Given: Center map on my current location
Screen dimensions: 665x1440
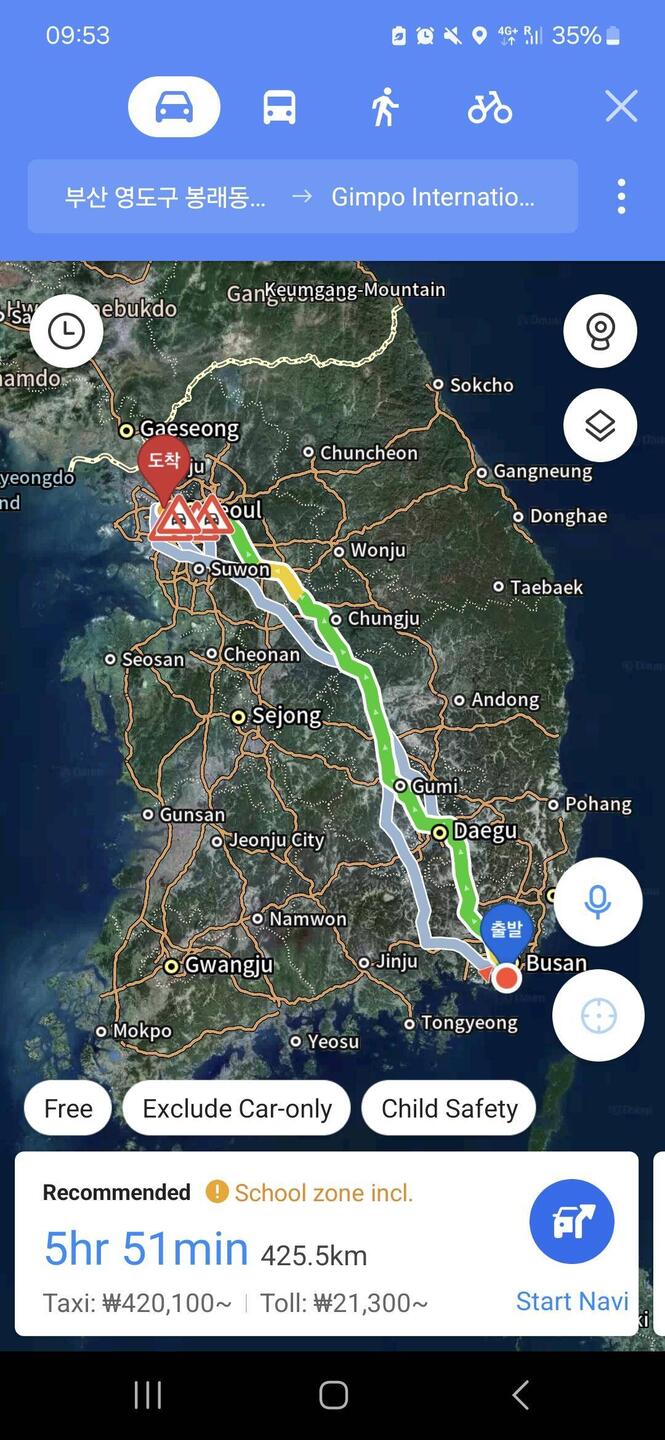Looking at the screenshot, I should coord(598,1016).
